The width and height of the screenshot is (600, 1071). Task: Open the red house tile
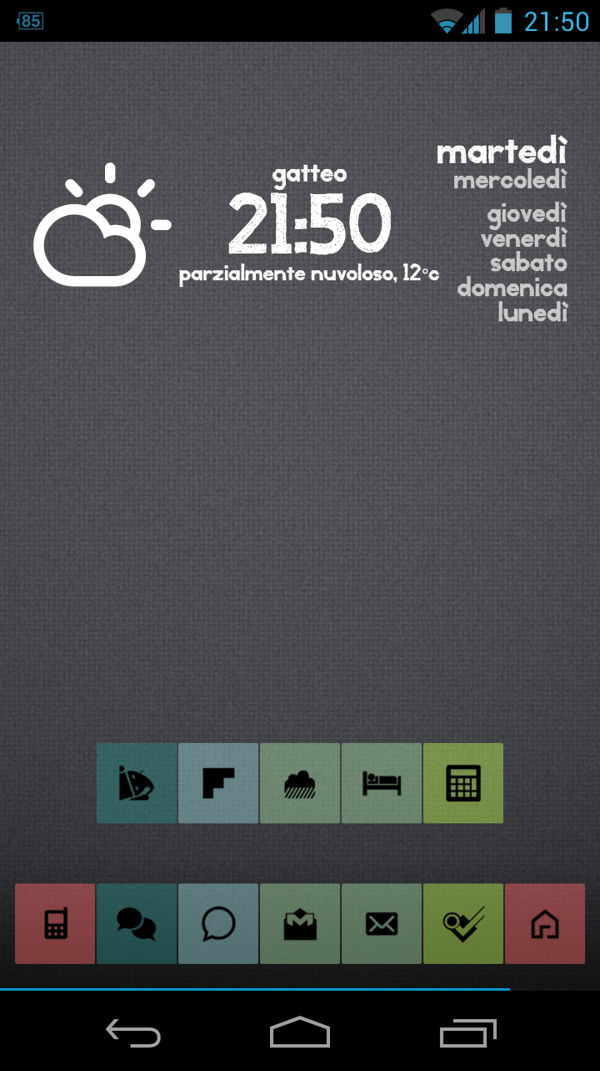click(544, 924)
